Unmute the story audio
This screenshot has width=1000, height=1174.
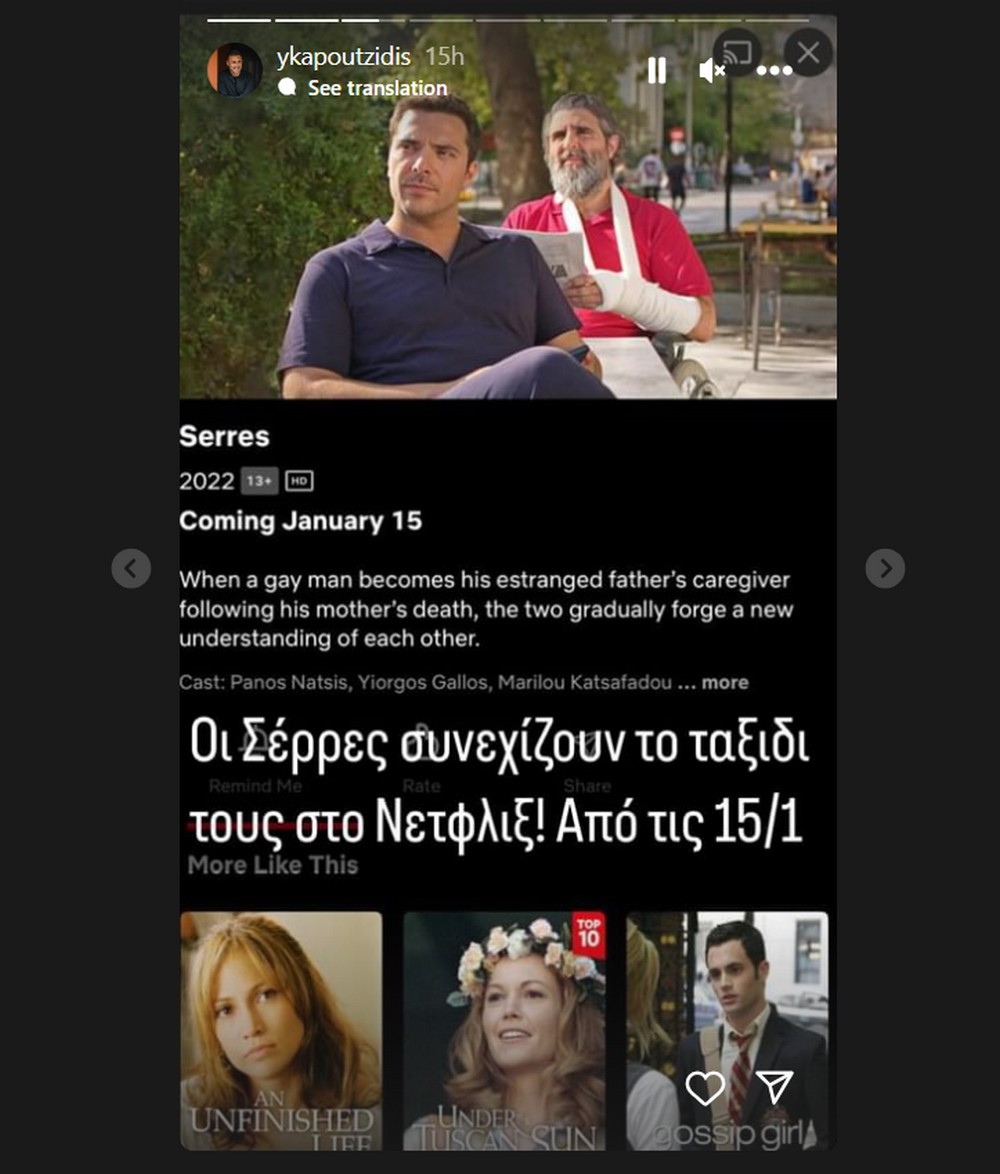point(711,71)
